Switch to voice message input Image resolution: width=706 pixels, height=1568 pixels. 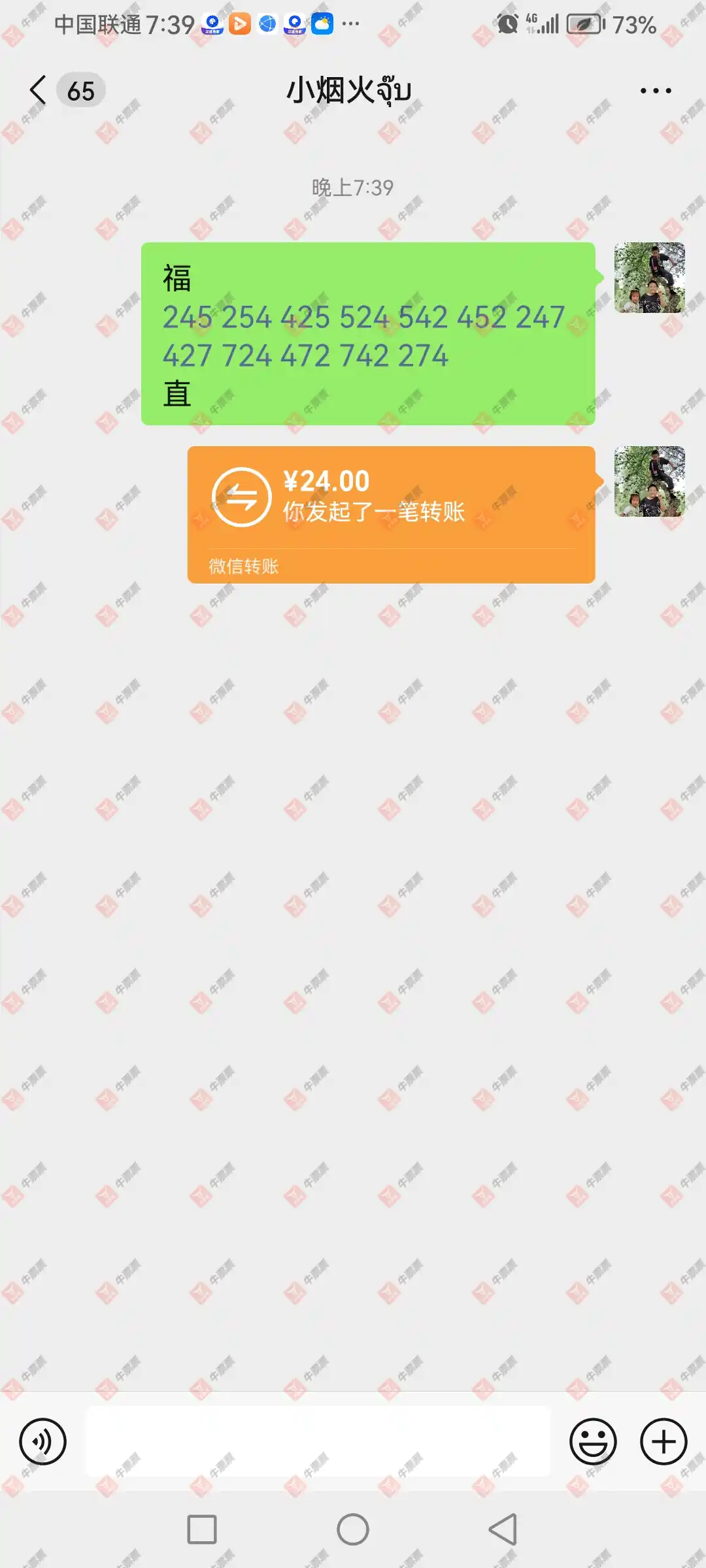coord(42,1441)
